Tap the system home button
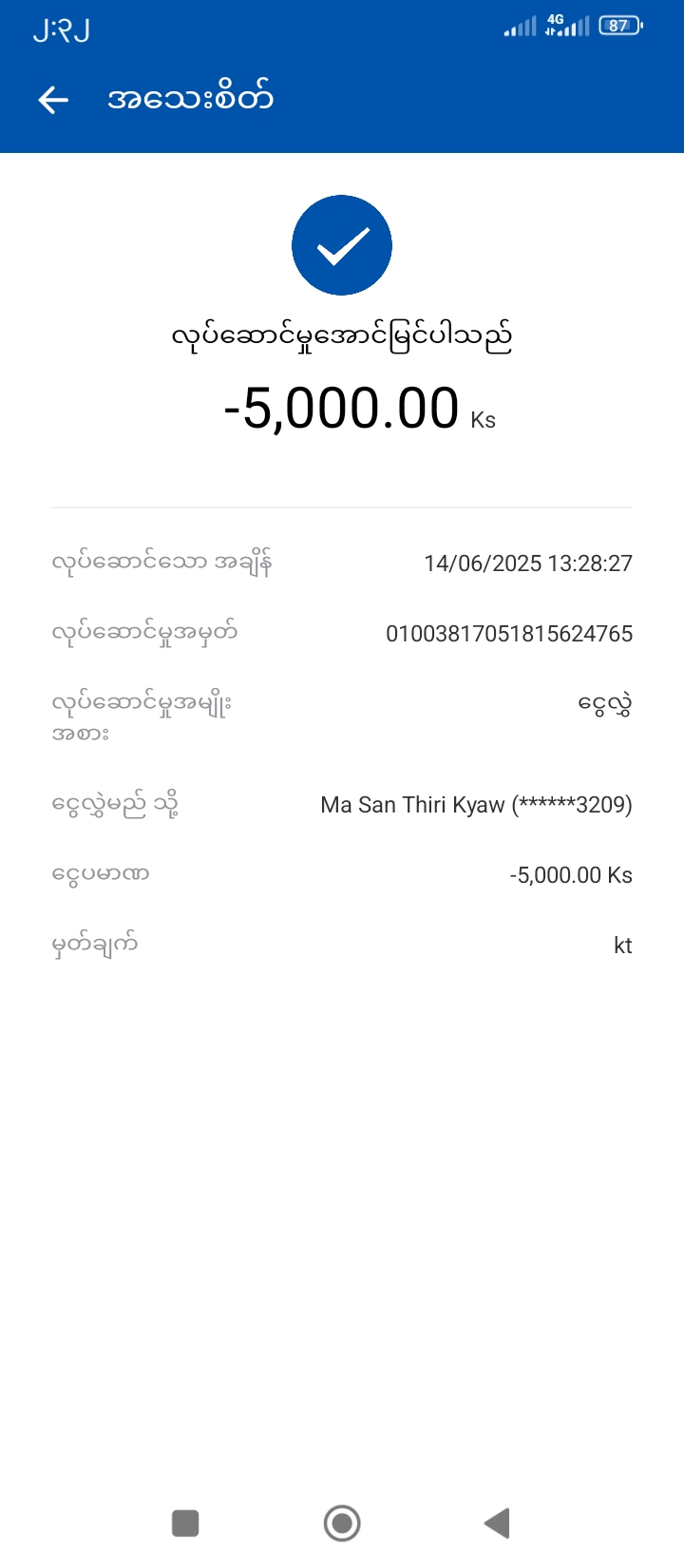The height and width of the screenshot is (1568, 684). point(342,1522)
